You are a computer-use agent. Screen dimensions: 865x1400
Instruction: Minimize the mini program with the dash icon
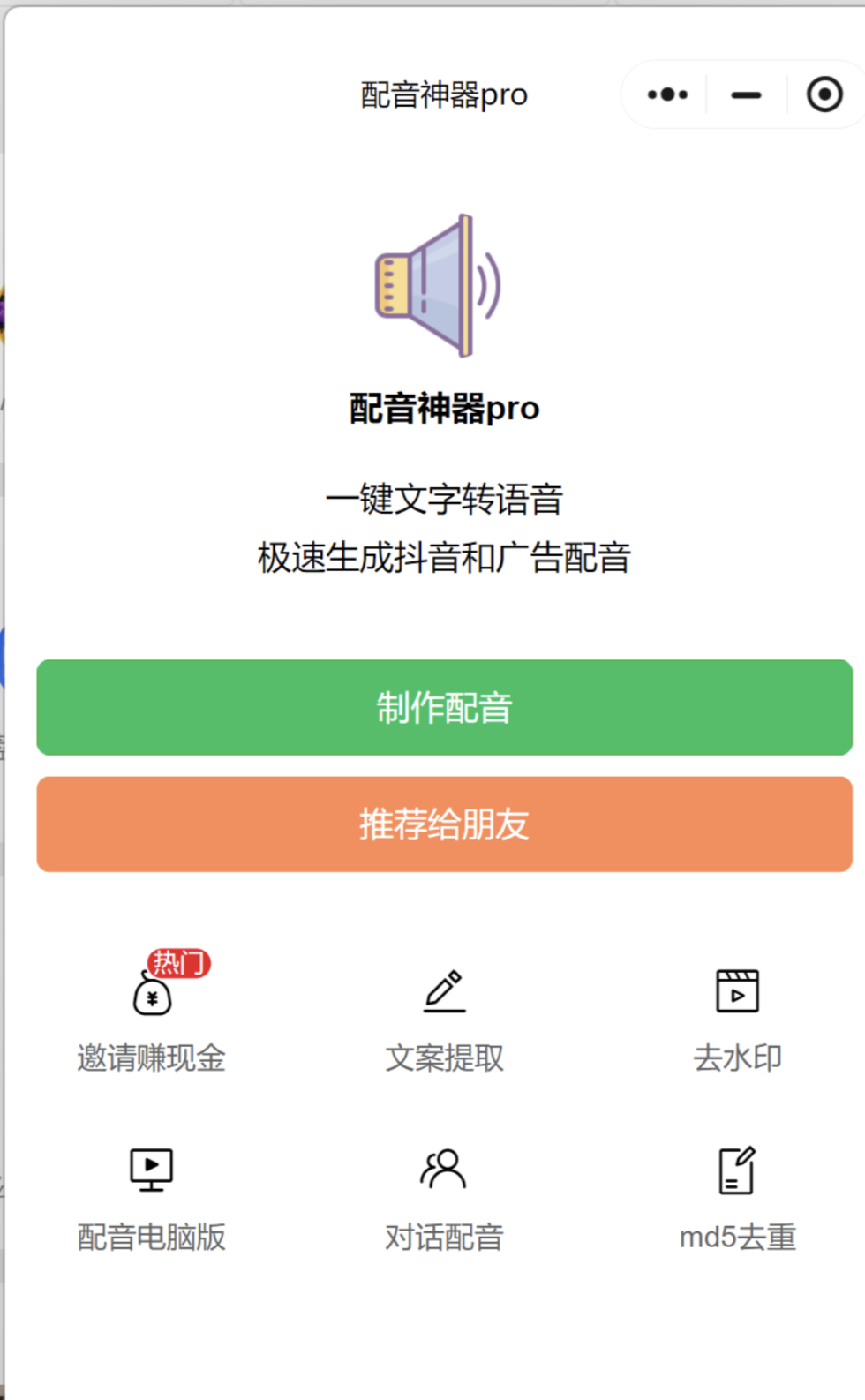click(x=745, y=95)
